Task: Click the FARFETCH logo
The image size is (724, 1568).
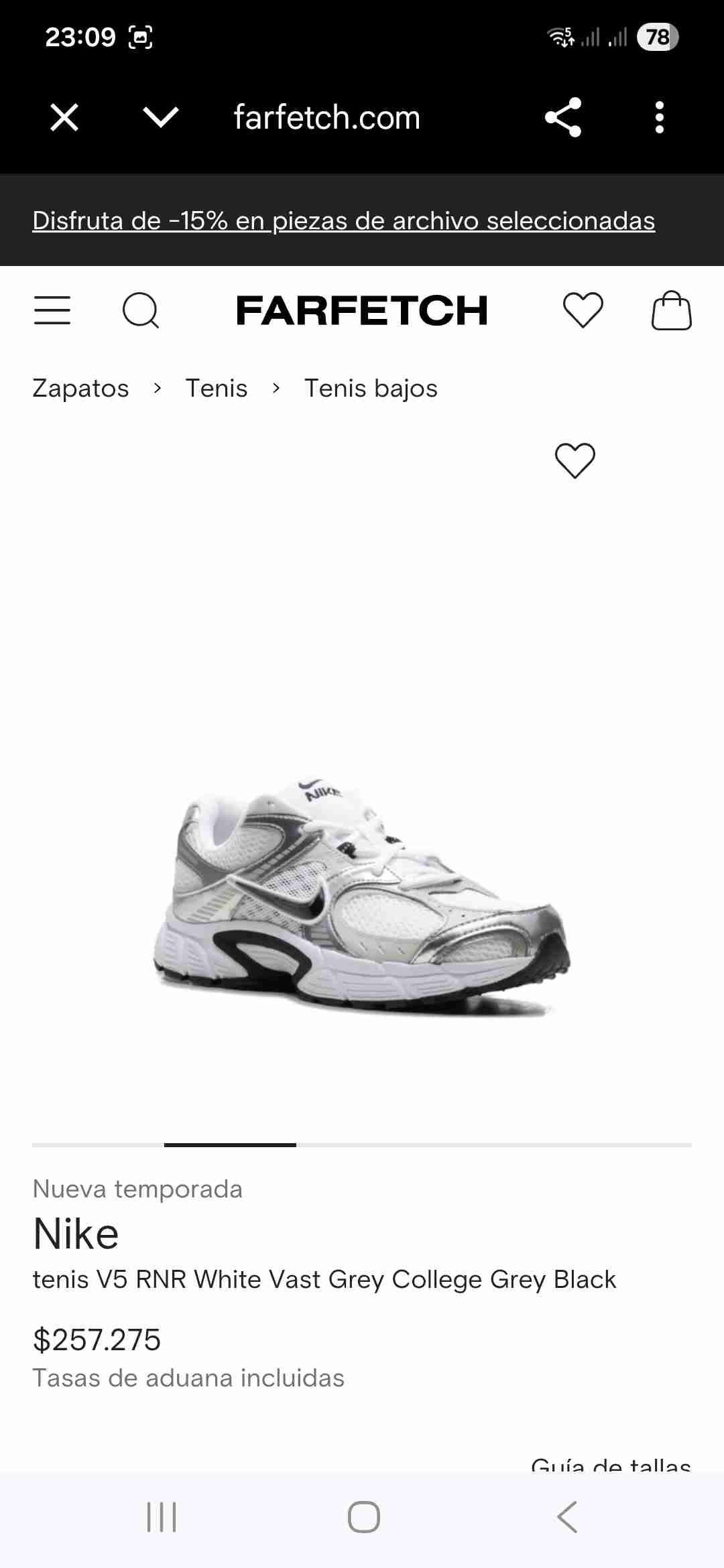Action: pyautogui.click(x=362, y=310)
